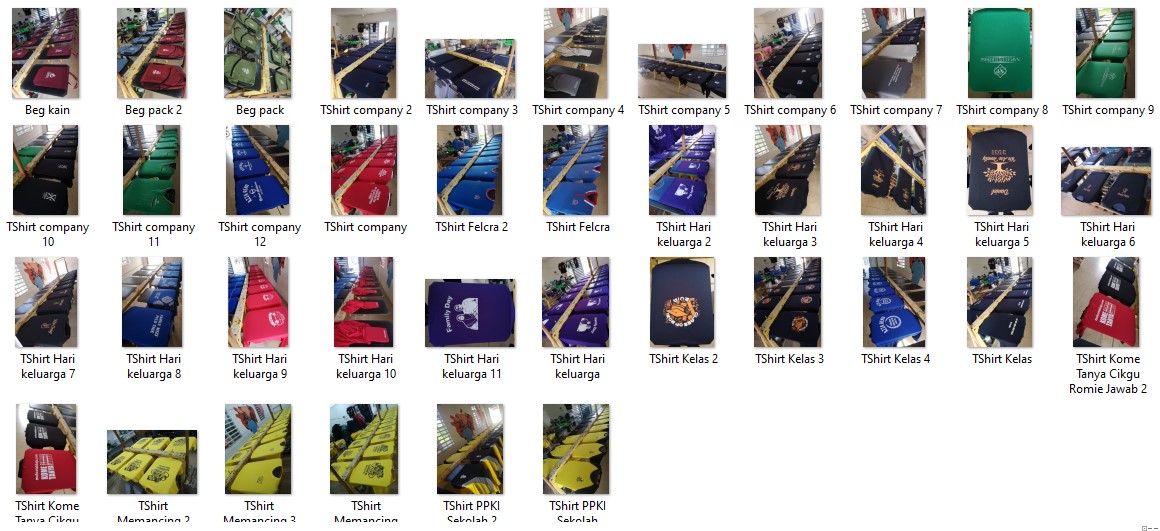
Task: Open the TShirt company 12 file
Action: pos(259,170)
